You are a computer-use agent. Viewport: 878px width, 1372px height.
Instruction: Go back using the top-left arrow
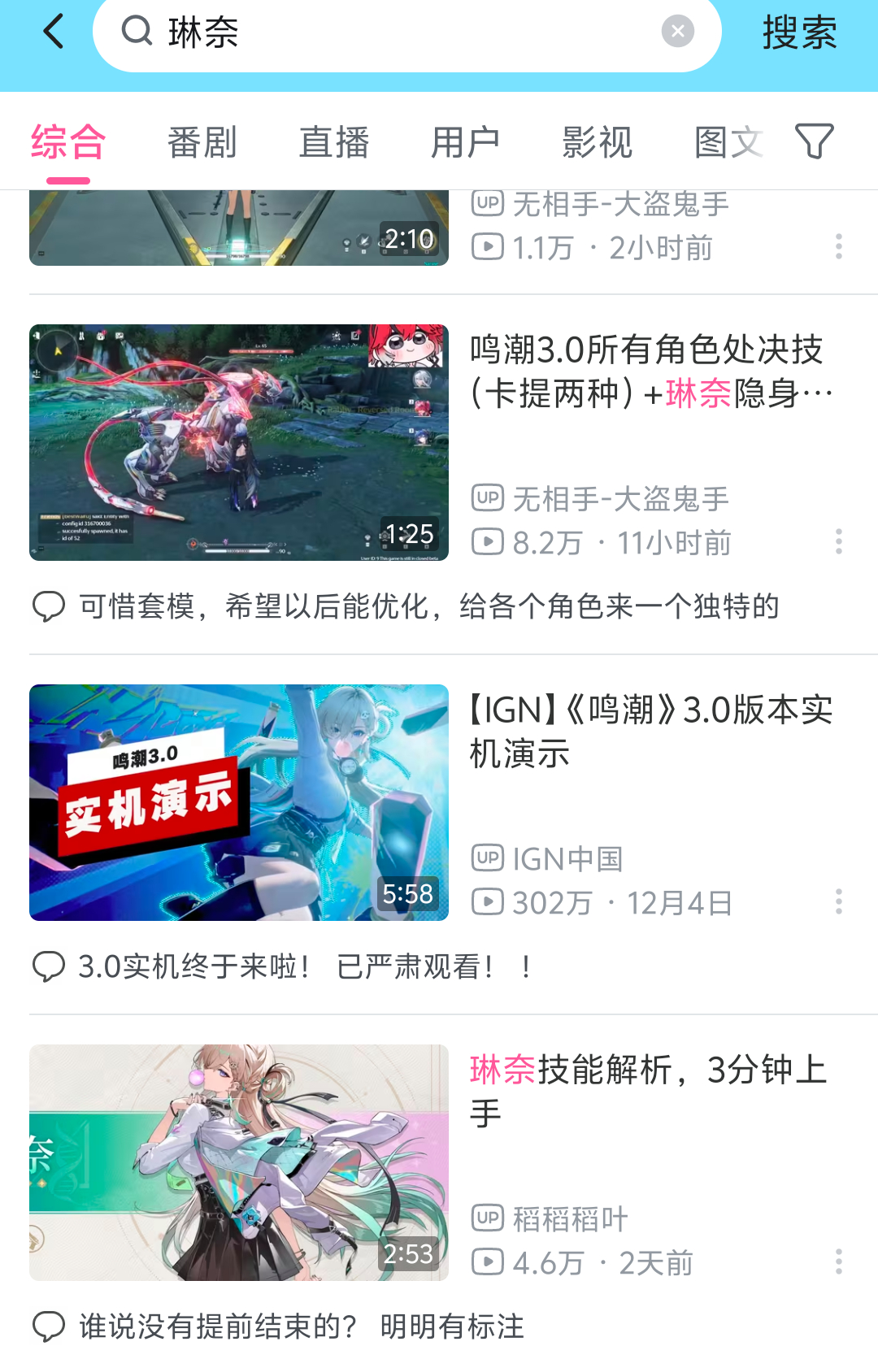[54, 33]
